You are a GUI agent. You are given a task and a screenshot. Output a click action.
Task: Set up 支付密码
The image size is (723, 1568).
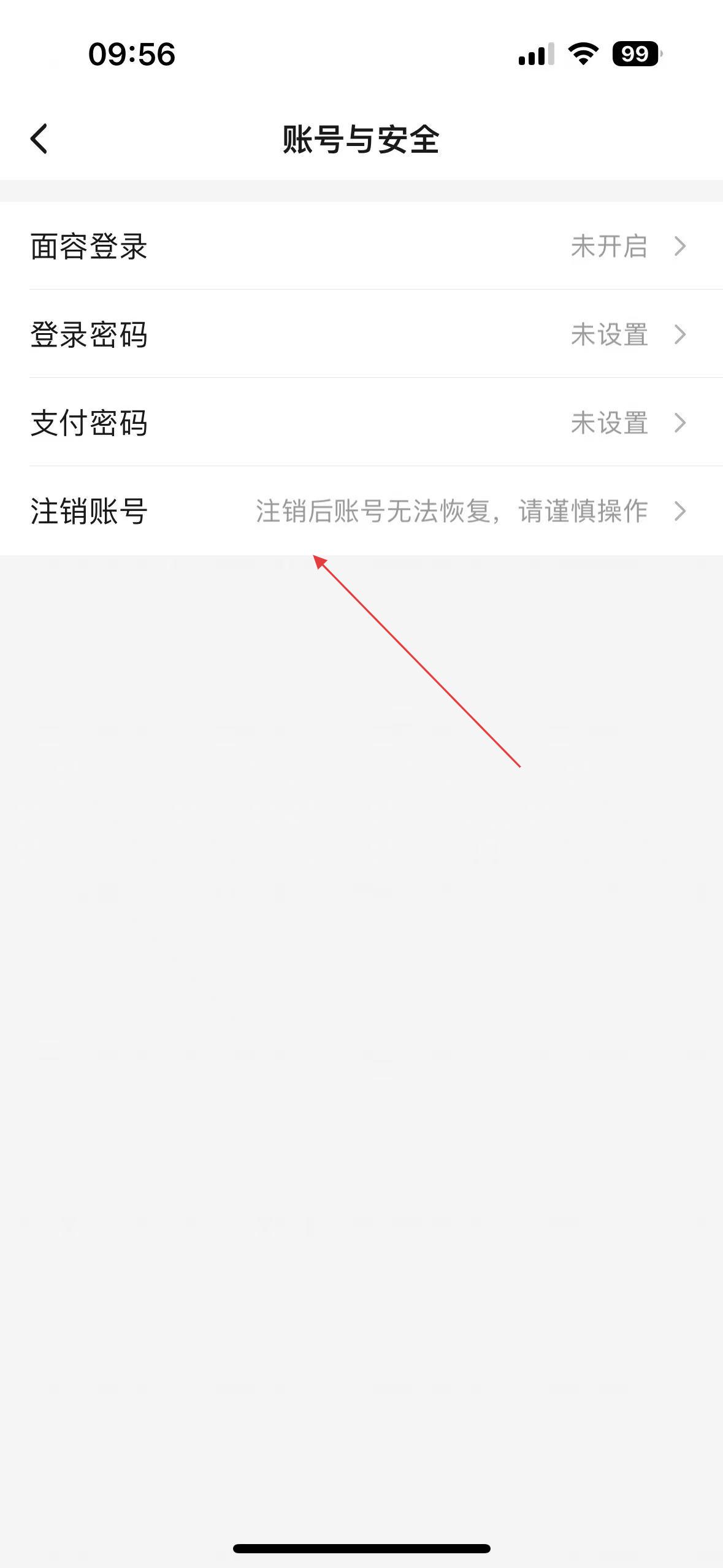pyautogui.click(x=361, y=423)
